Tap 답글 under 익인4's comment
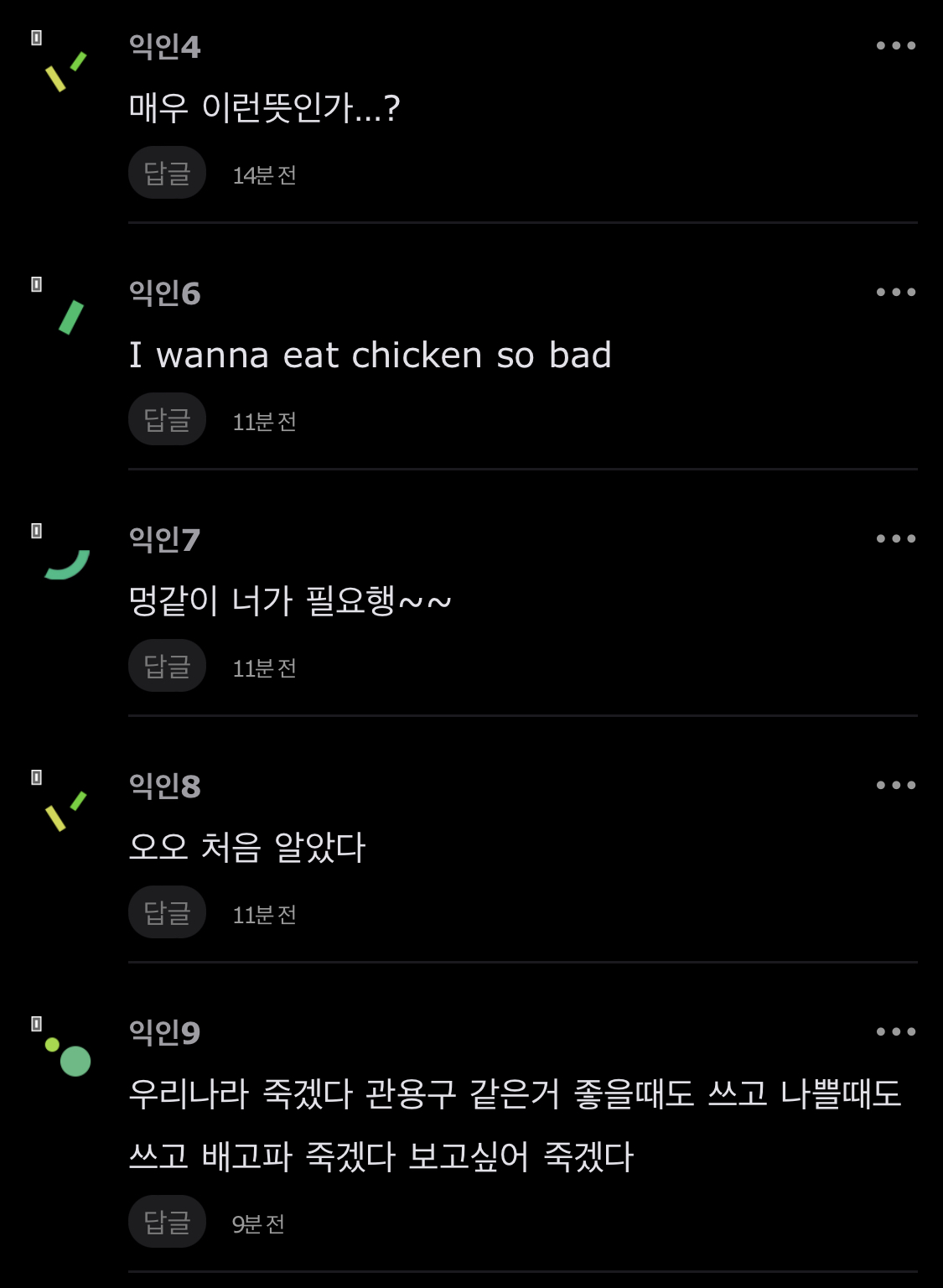Image resolution: width=943 pixels, height=1288 pixels. point(166,172)
